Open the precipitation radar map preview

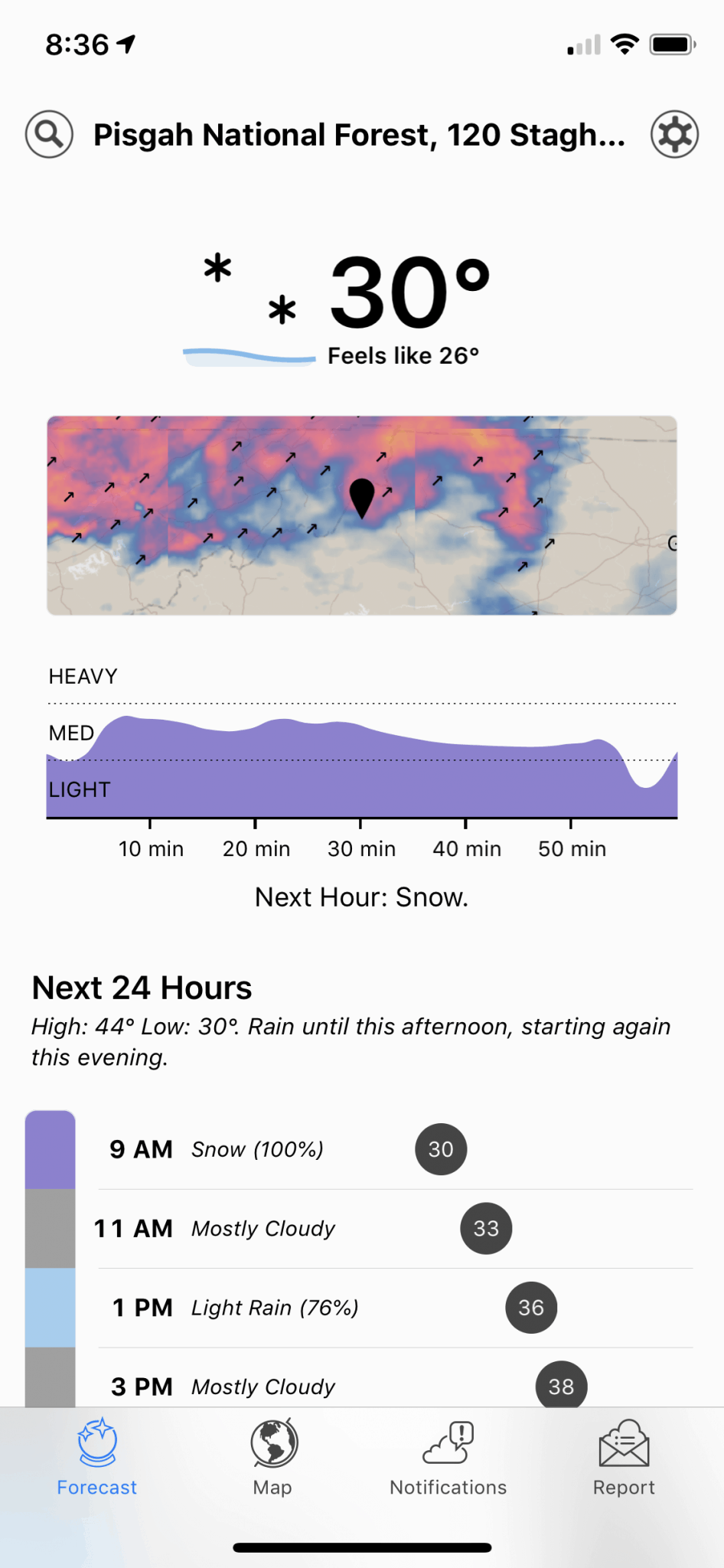point(362,515)
